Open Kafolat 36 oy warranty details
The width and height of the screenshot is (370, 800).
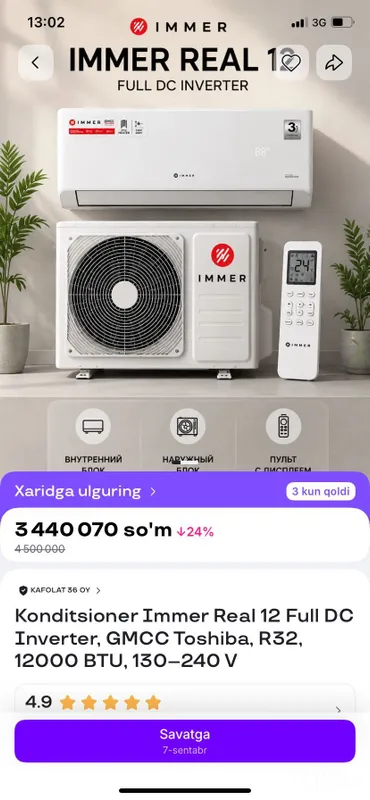pos(60,590)
